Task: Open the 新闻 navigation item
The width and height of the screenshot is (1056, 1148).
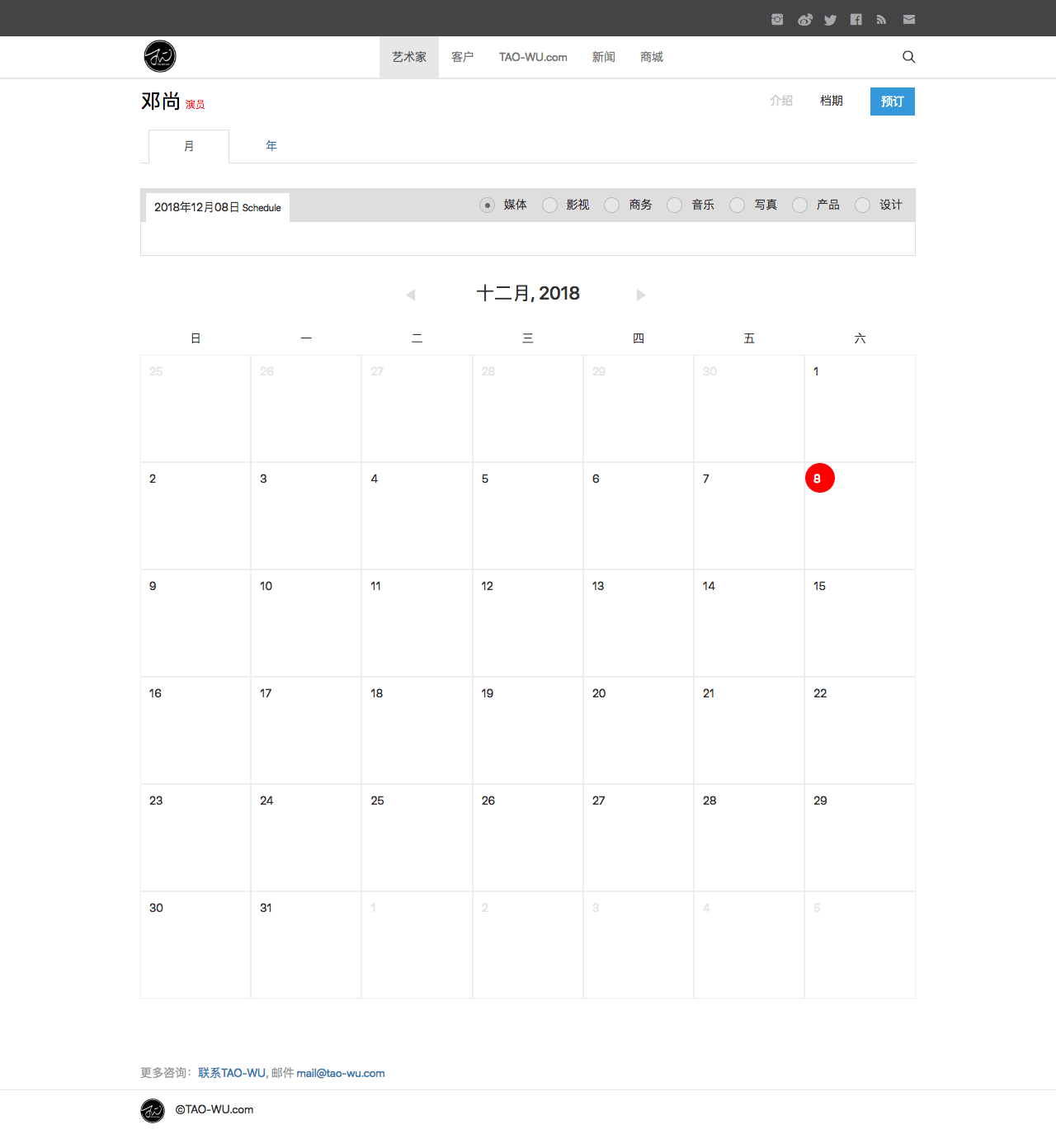Action: [x=603, y=57]
